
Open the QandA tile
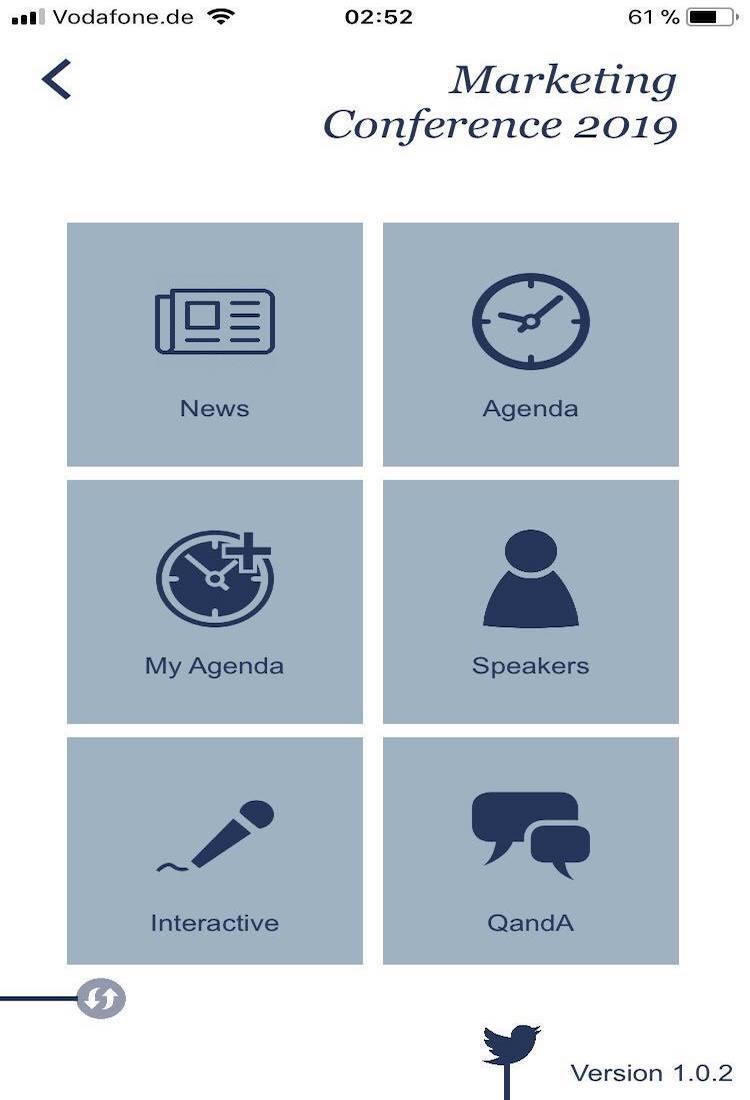530,851
